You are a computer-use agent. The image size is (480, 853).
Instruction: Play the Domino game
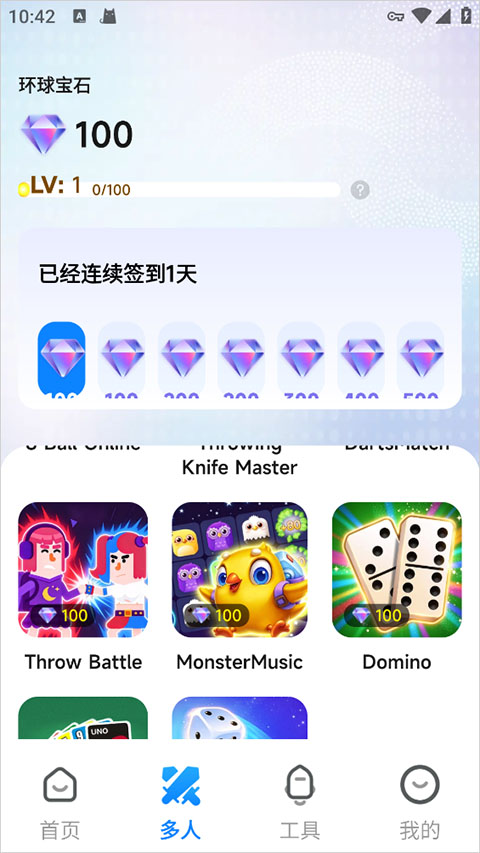pyautogui.click(x=397, y=570)
